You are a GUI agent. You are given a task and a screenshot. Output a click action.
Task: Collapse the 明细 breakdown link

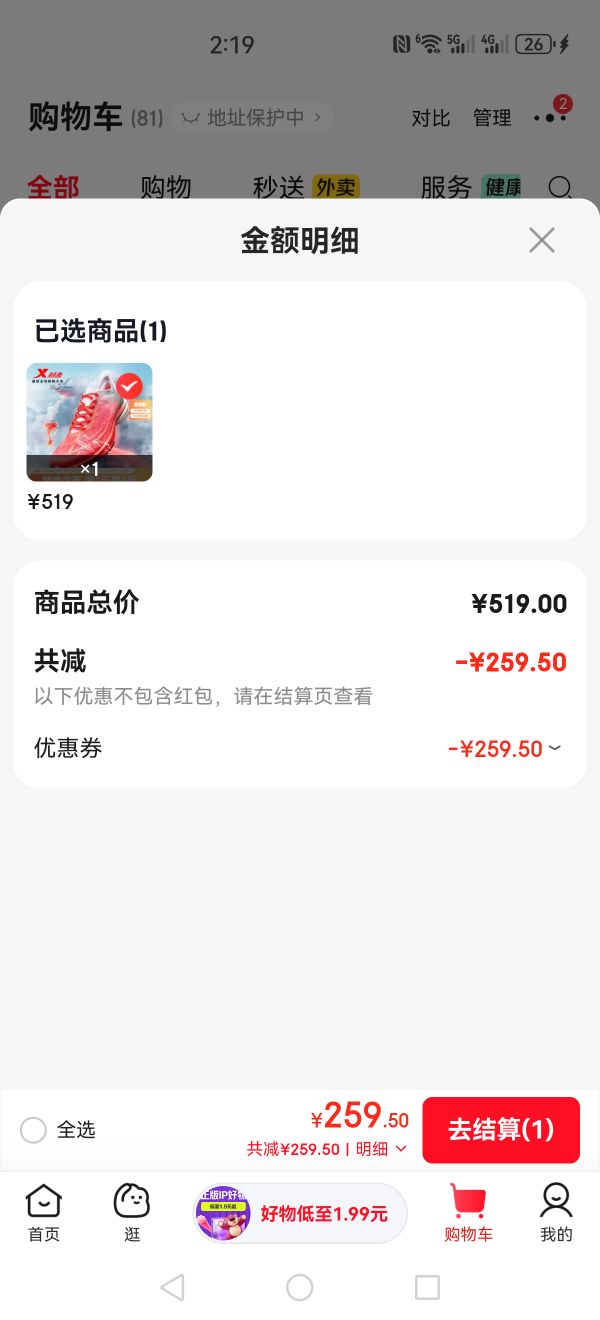click(x=382, y=1149)
